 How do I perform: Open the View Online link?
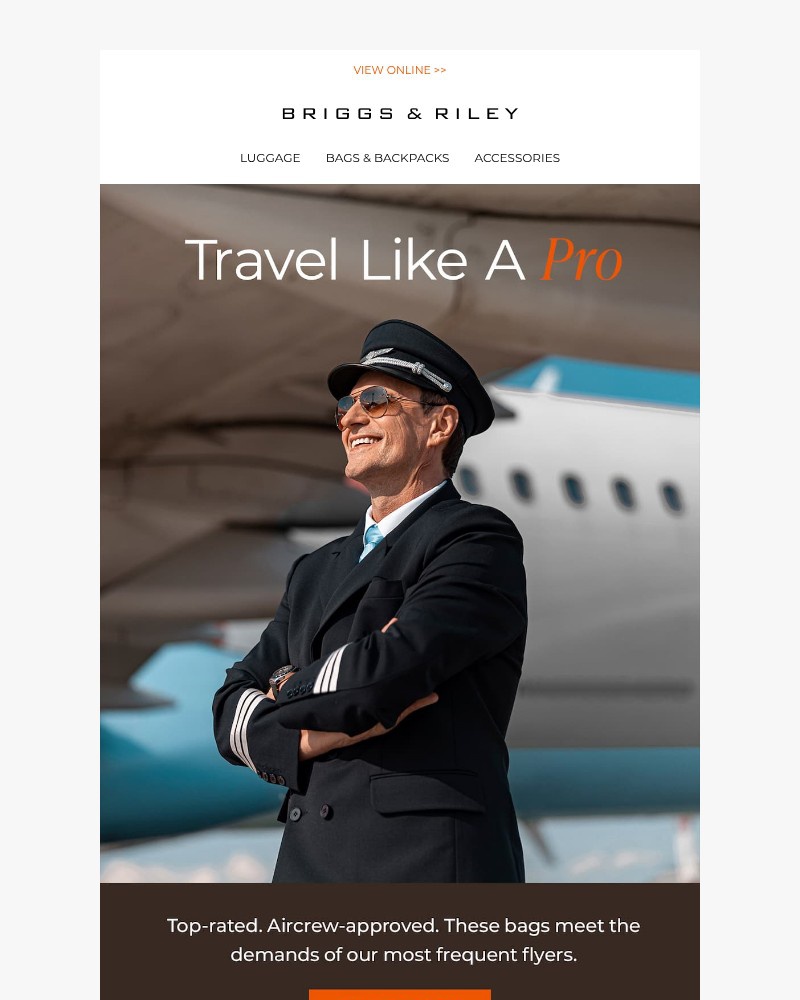click(x=399, y=70)
